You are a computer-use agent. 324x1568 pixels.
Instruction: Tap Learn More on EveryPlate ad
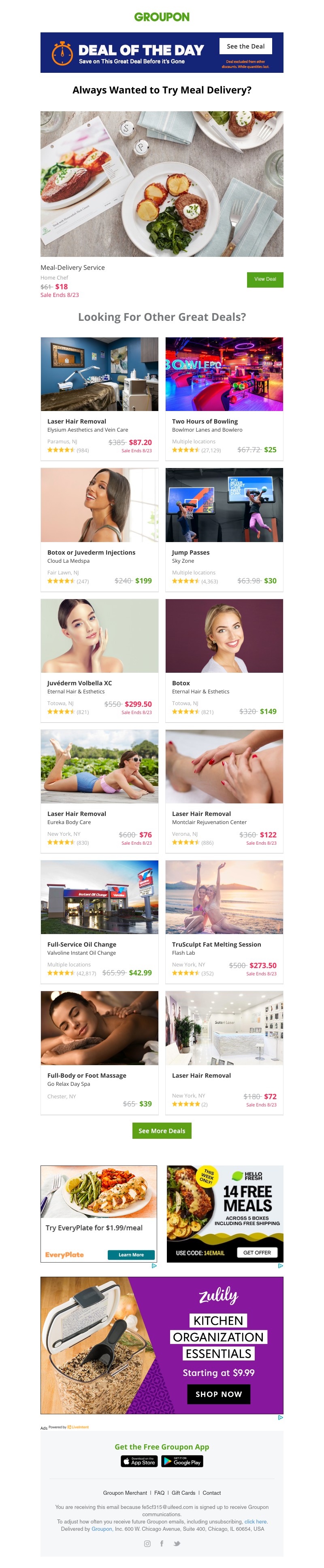pyautogui.click(x=131, y=1255)
